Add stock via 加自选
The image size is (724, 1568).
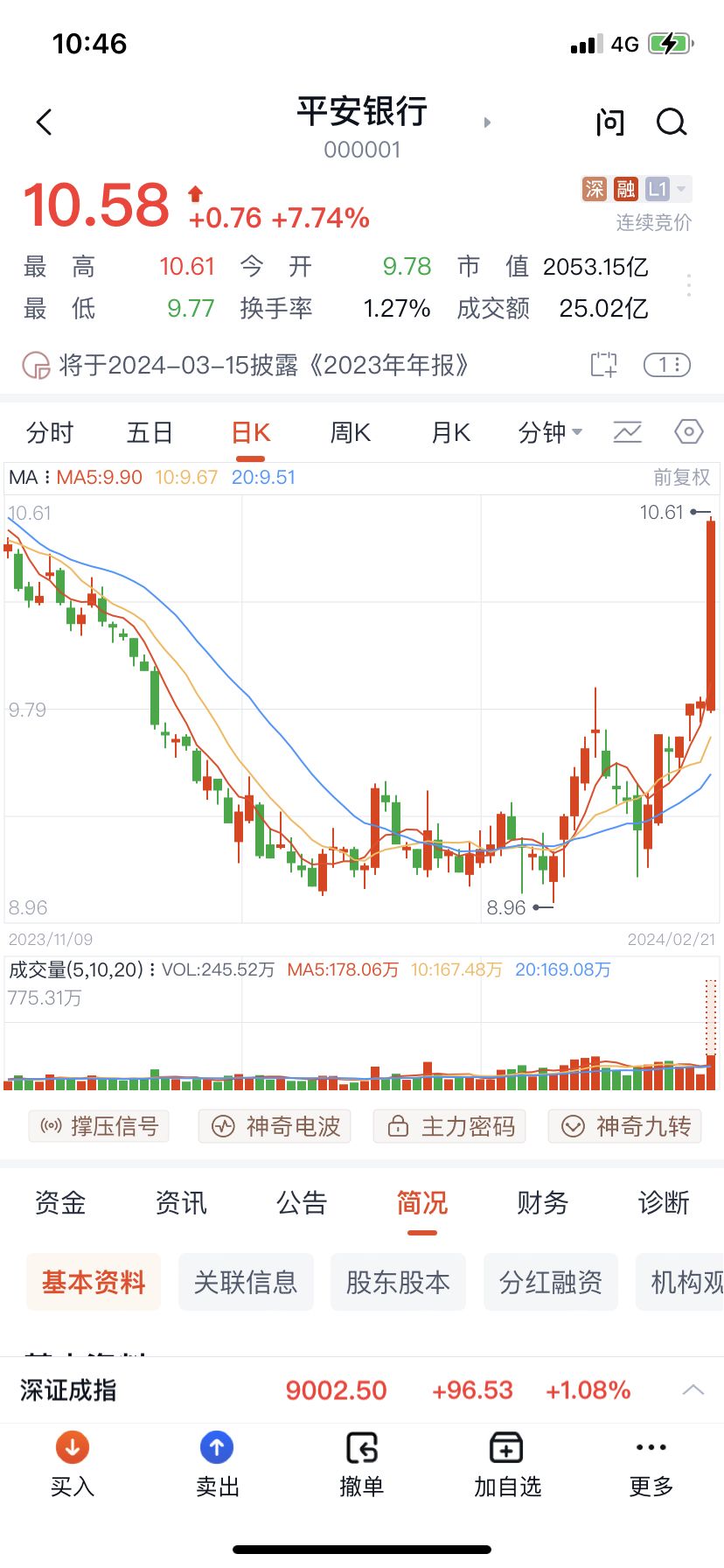coord(507,1464)
